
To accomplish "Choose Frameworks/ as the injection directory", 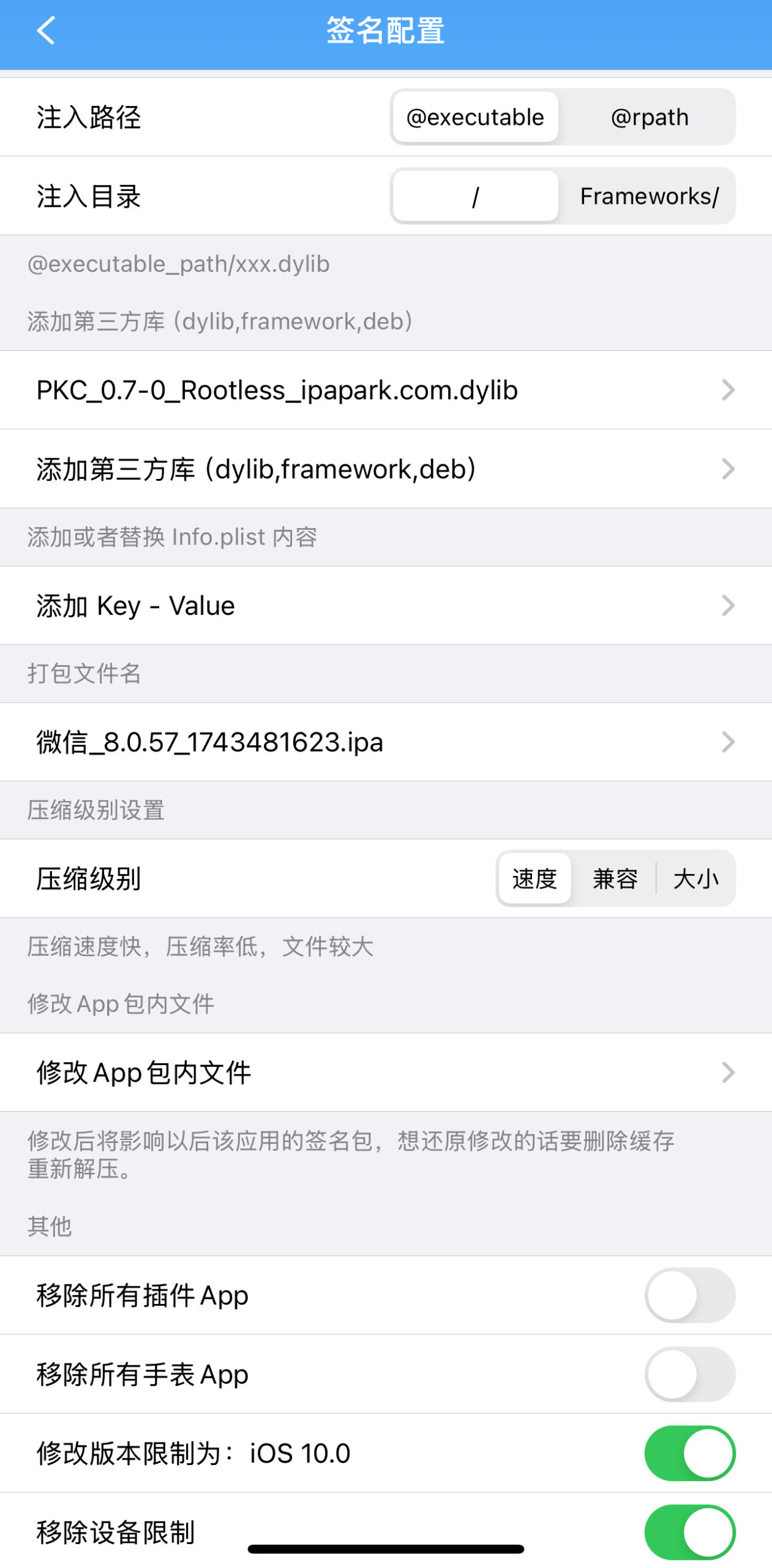I will (649, 196).
